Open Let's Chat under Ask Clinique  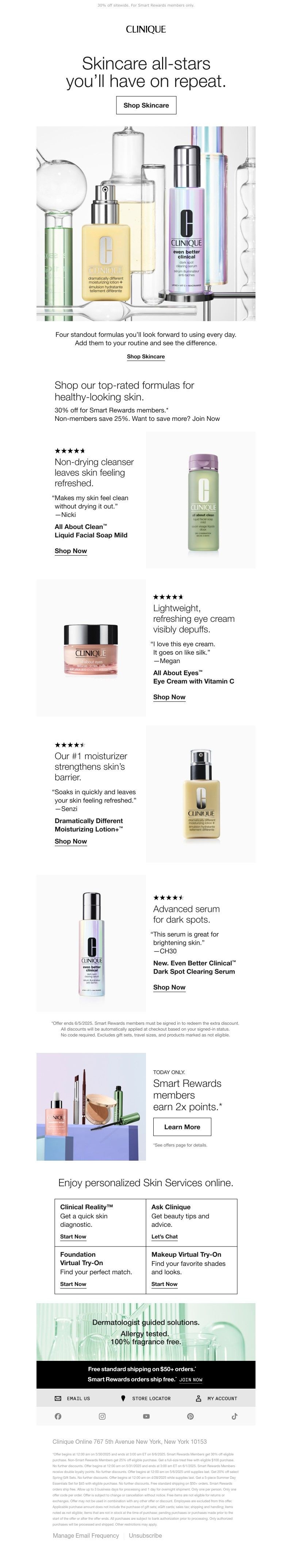click(x=164, y=1237)
